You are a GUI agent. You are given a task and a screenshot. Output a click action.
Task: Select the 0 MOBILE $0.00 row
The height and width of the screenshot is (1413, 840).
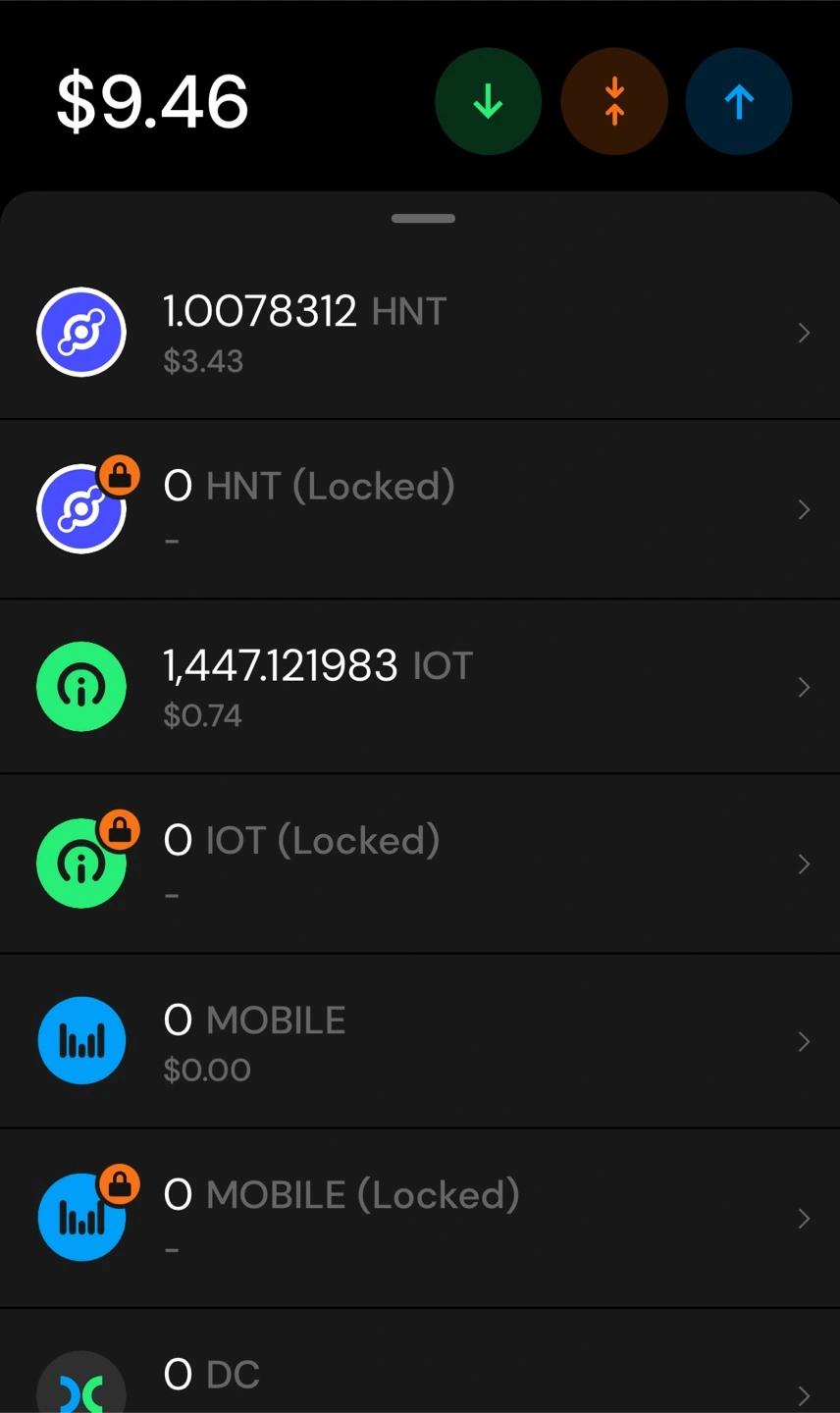(x=420, y=1041)
